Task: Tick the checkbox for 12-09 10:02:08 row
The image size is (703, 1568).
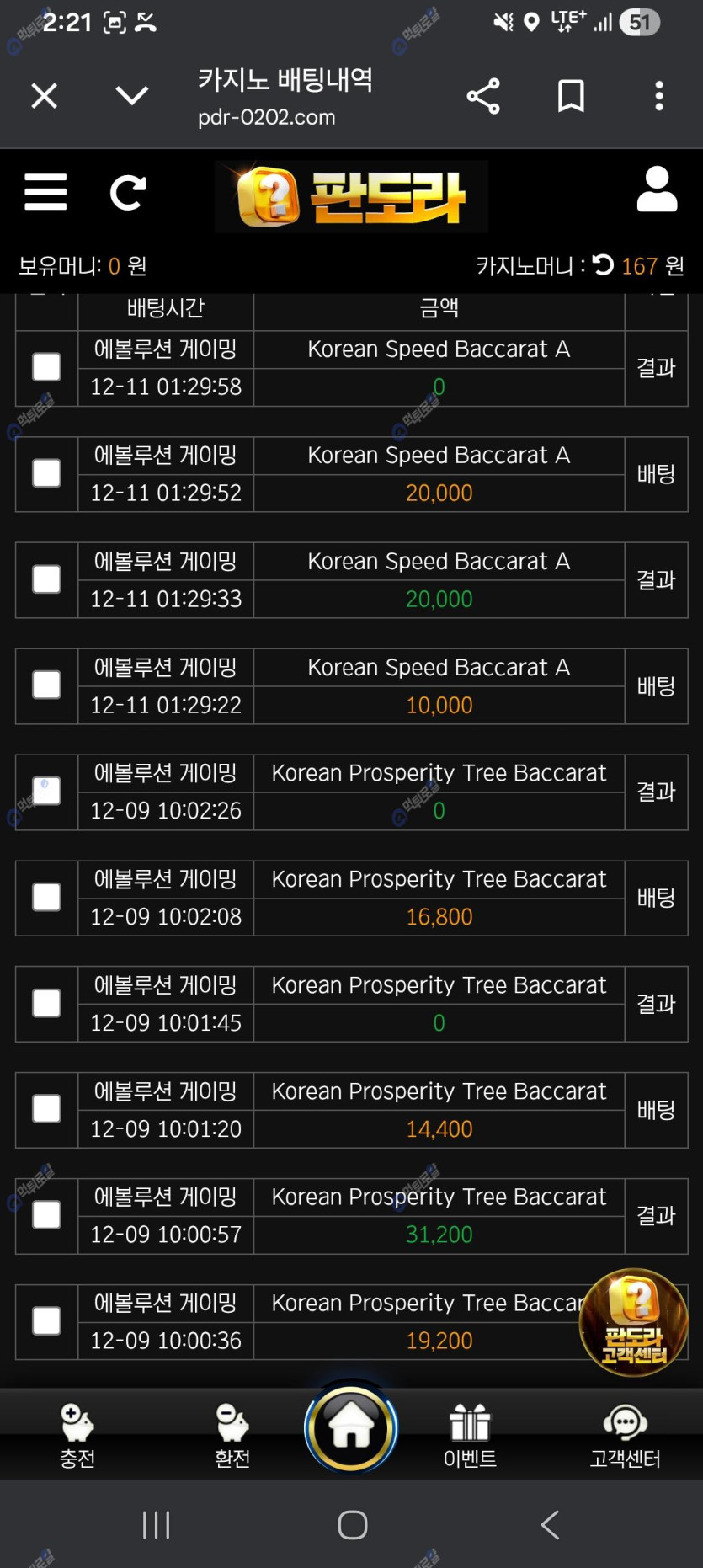Action: coord(46,898)
